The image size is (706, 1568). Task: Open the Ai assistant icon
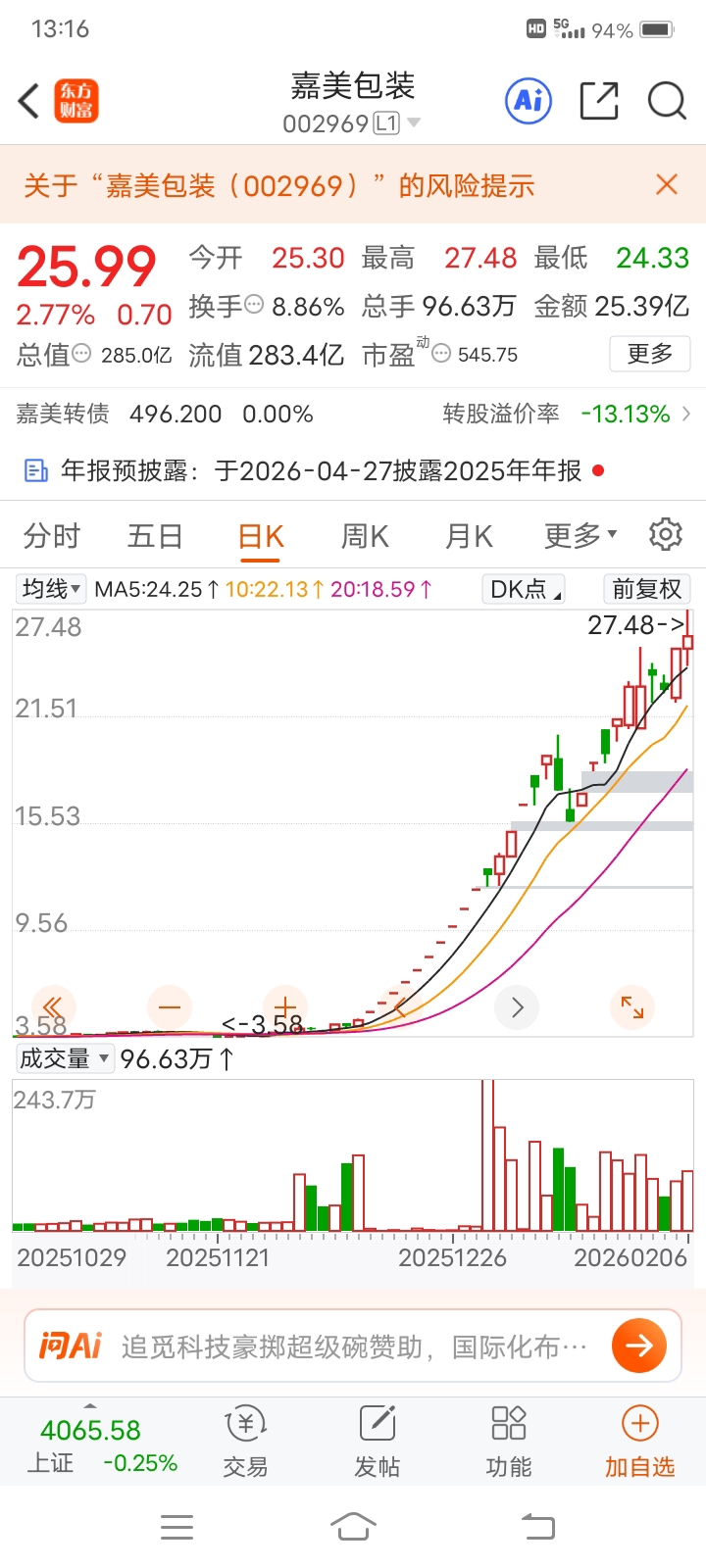pos(529,101)
